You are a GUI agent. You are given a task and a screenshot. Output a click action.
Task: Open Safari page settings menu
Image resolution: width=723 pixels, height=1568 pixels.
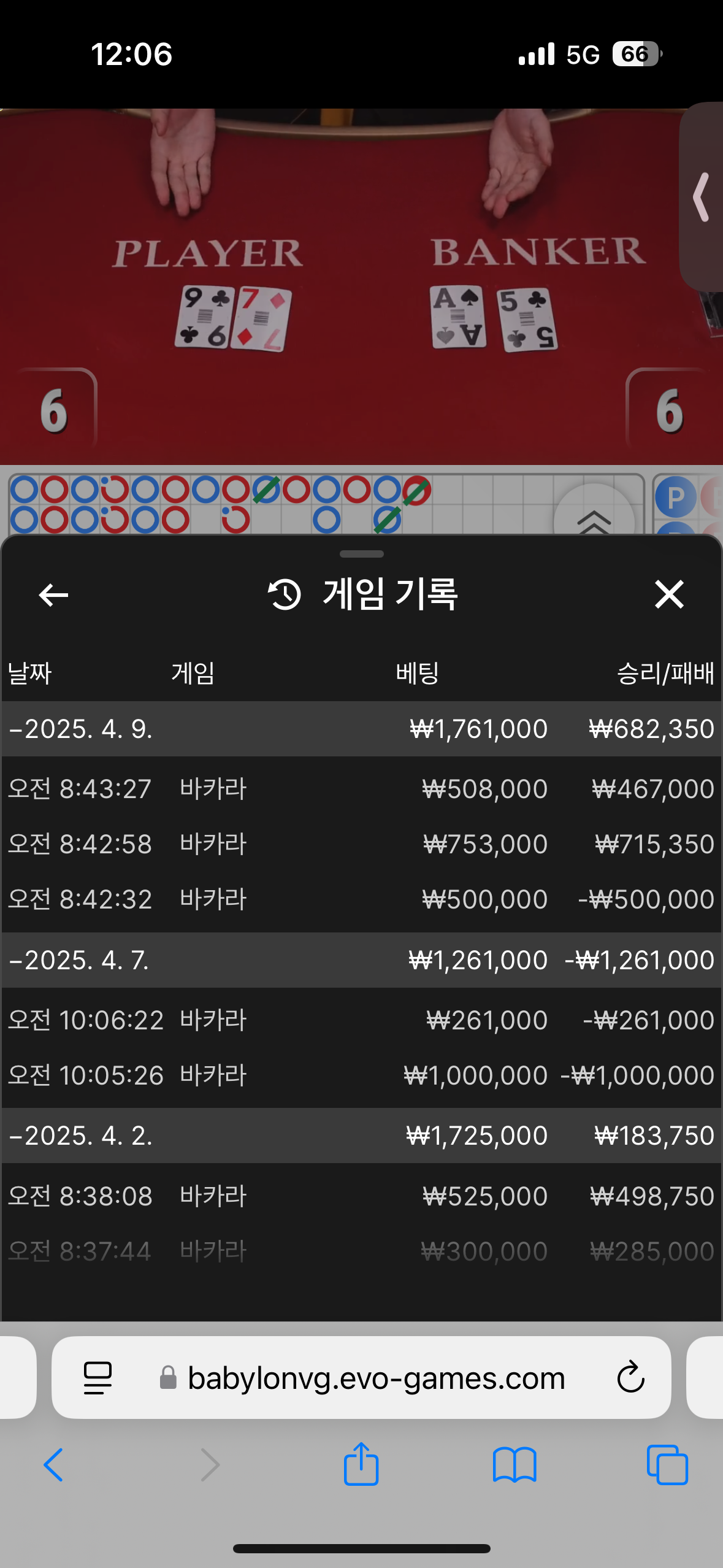pyautogui.click(x=98, y=1378)
